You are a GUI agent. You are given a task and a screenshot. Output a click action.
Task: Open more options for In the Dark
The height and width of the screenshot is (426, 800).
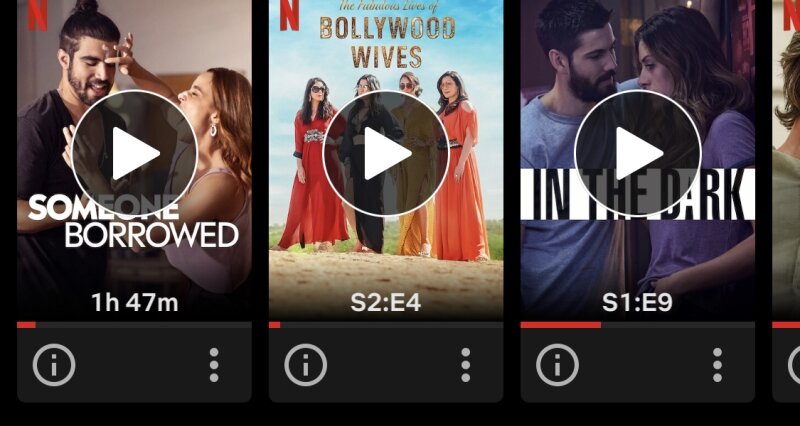click(x=717, y=365)
